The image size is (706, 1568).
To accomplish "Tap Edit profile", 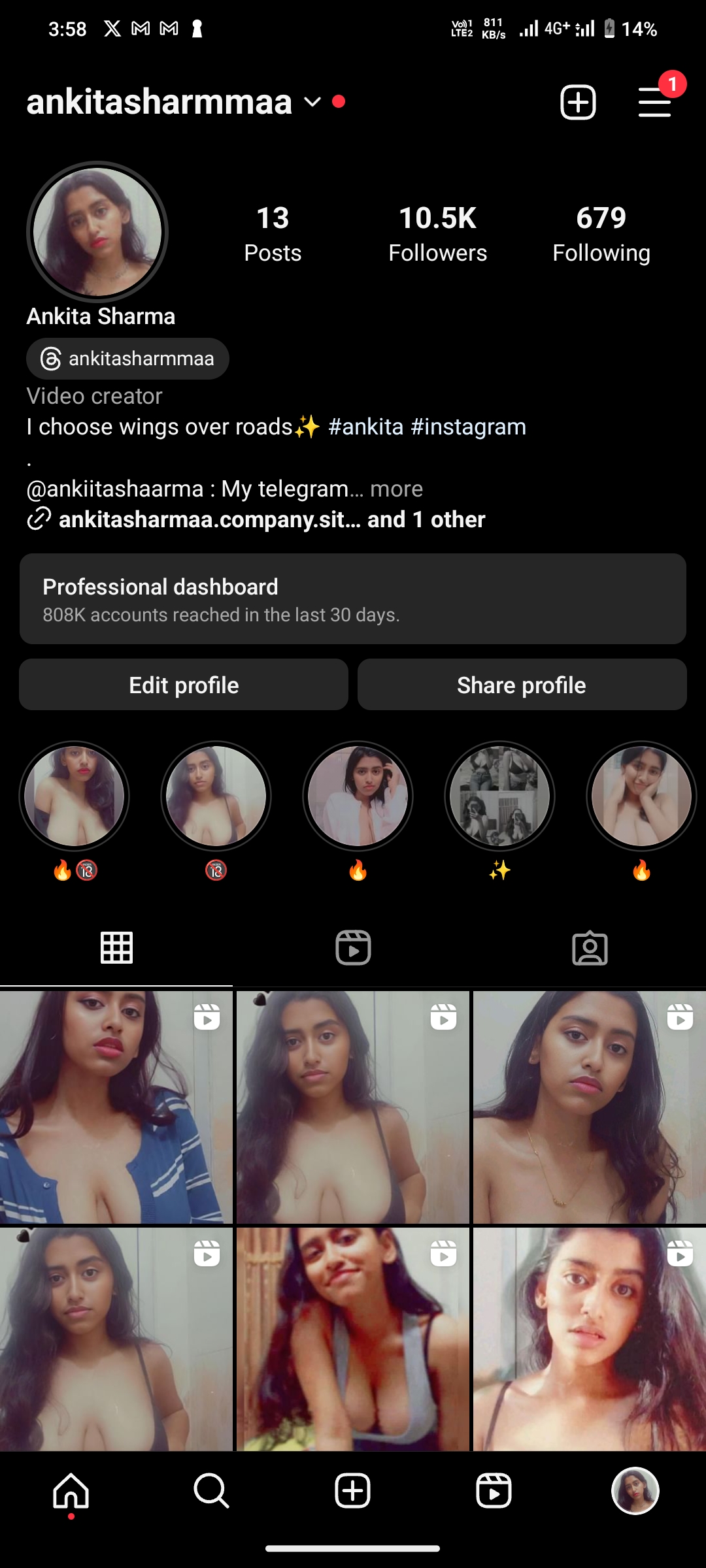I will 184,685.
